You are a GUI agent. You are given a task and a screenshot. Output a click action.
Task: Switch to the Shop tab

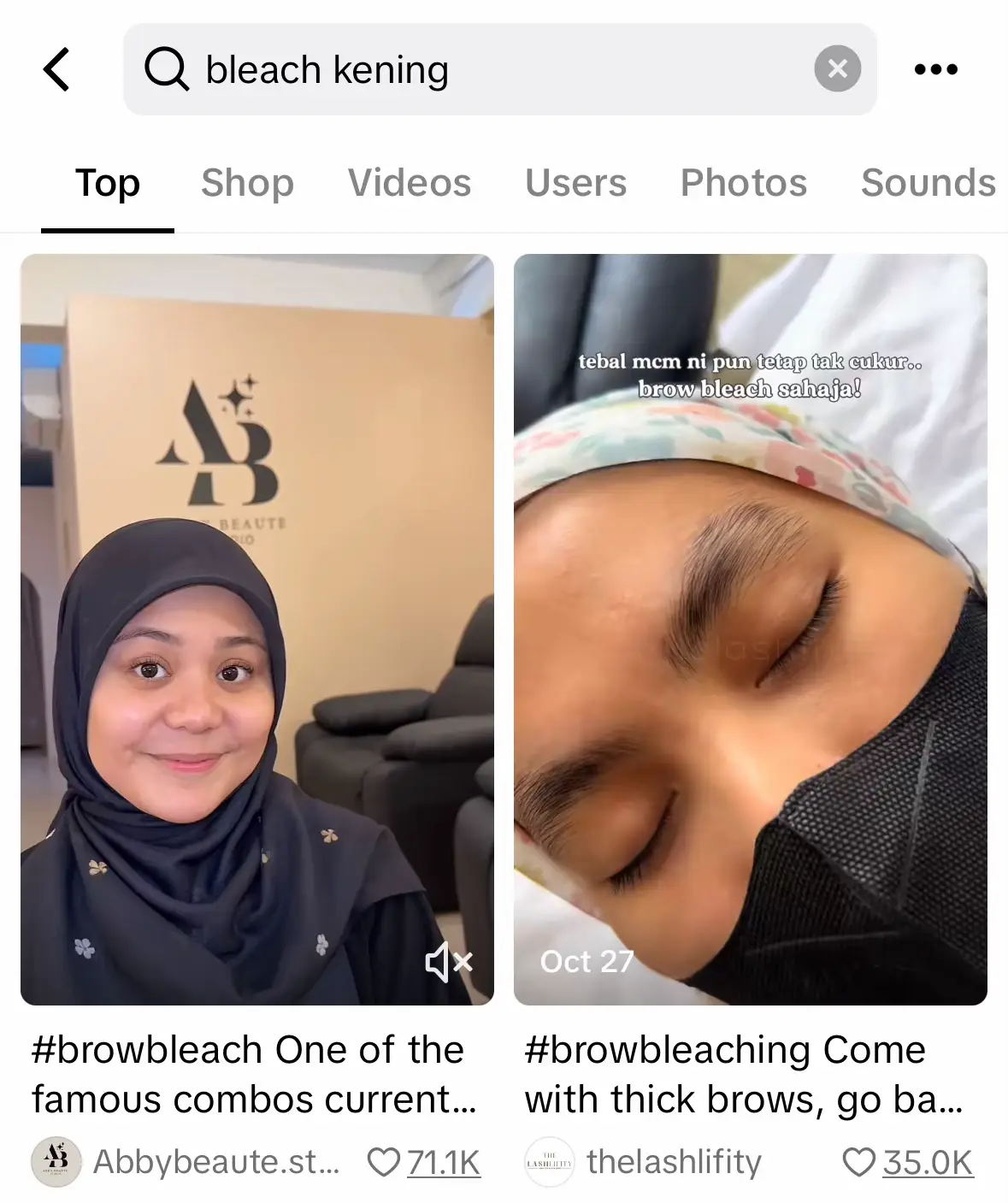[x=247, y=183]
